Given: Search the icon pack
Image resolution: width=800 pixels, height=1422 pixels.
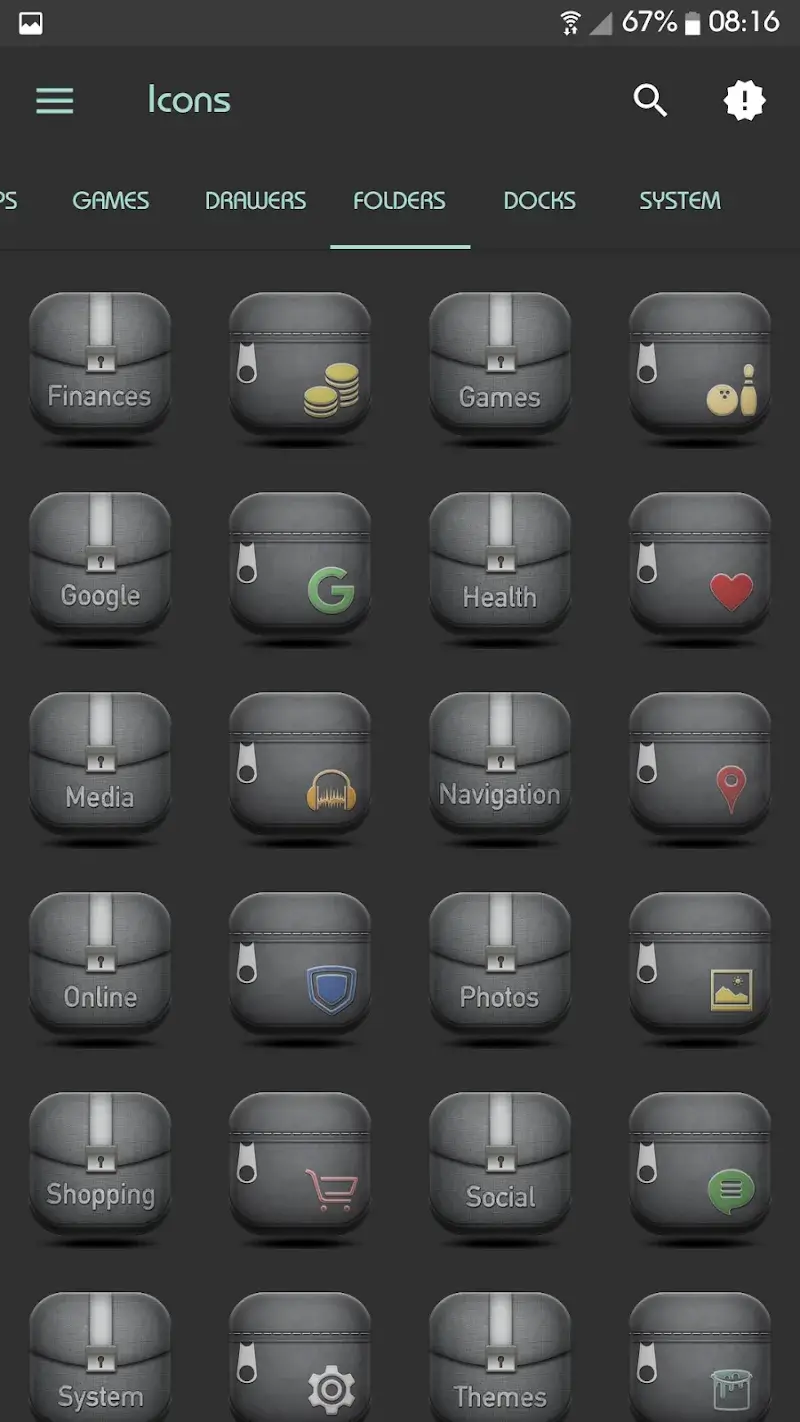Looking at the screenshot, I should (650, 101).
